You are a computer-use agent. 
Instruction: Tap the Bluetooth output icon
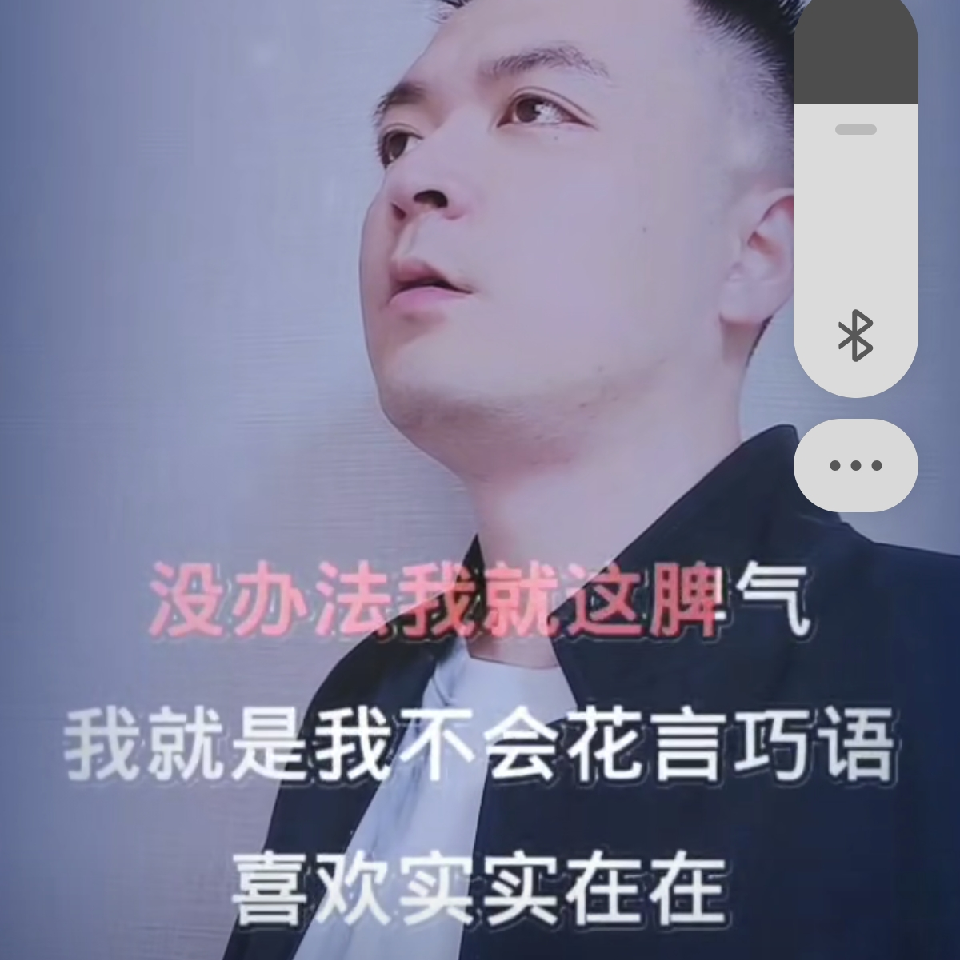tap(855, 335)
